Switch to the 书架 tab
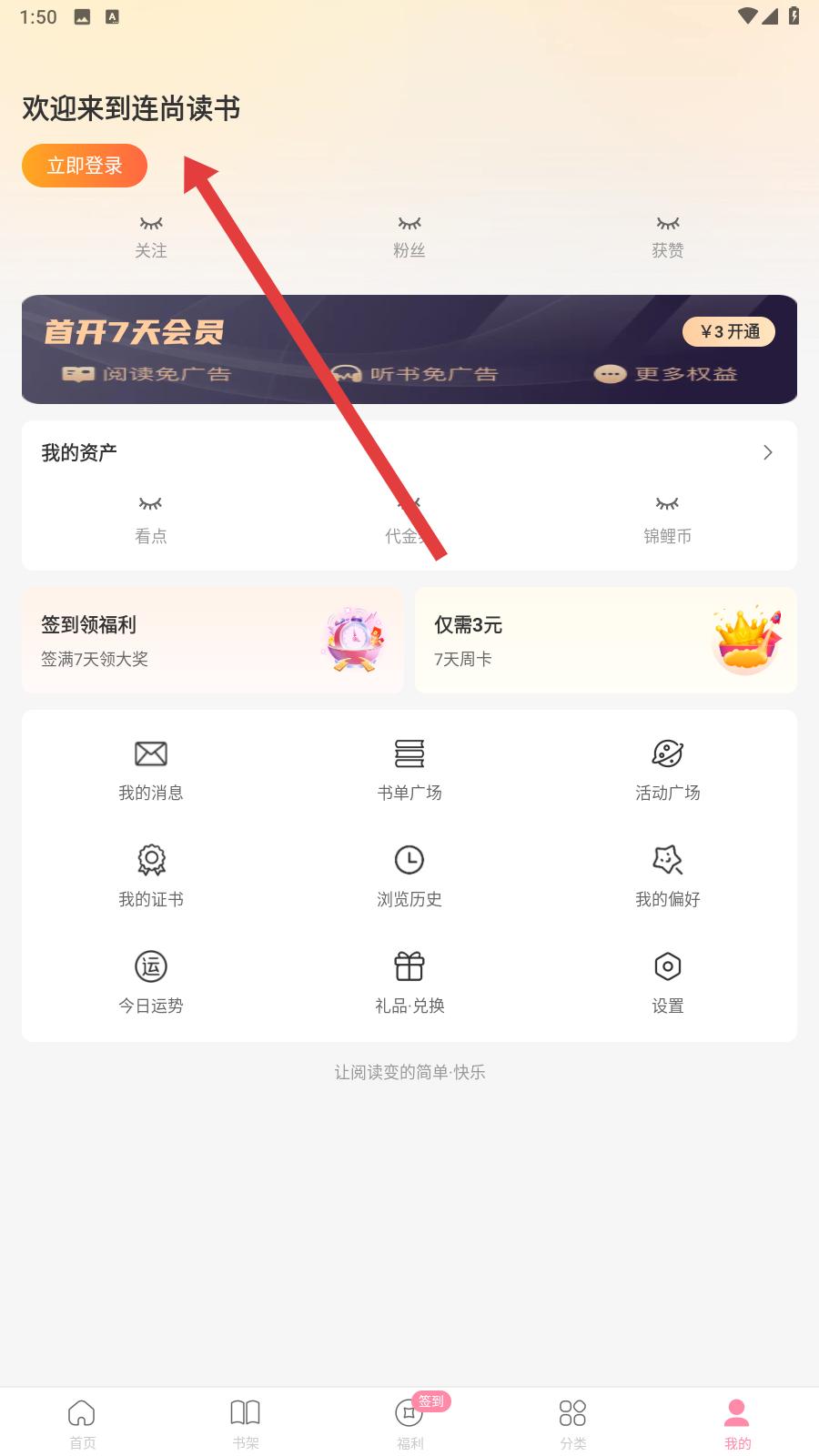This screenshot has width=819, height=1456. coord(246,1424)
